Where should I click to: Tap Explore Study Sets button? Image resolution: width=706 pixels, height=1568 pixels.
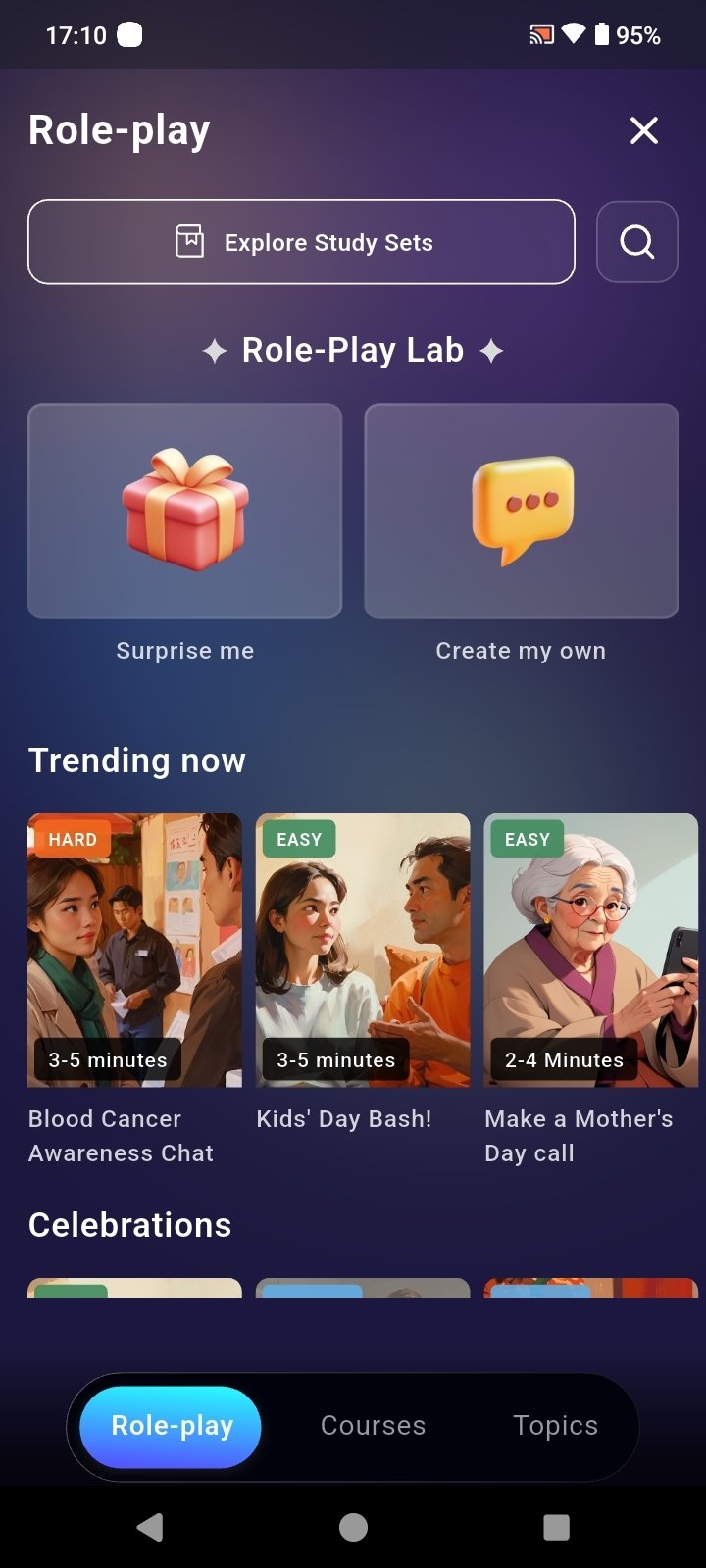click(x=301, y=242)
